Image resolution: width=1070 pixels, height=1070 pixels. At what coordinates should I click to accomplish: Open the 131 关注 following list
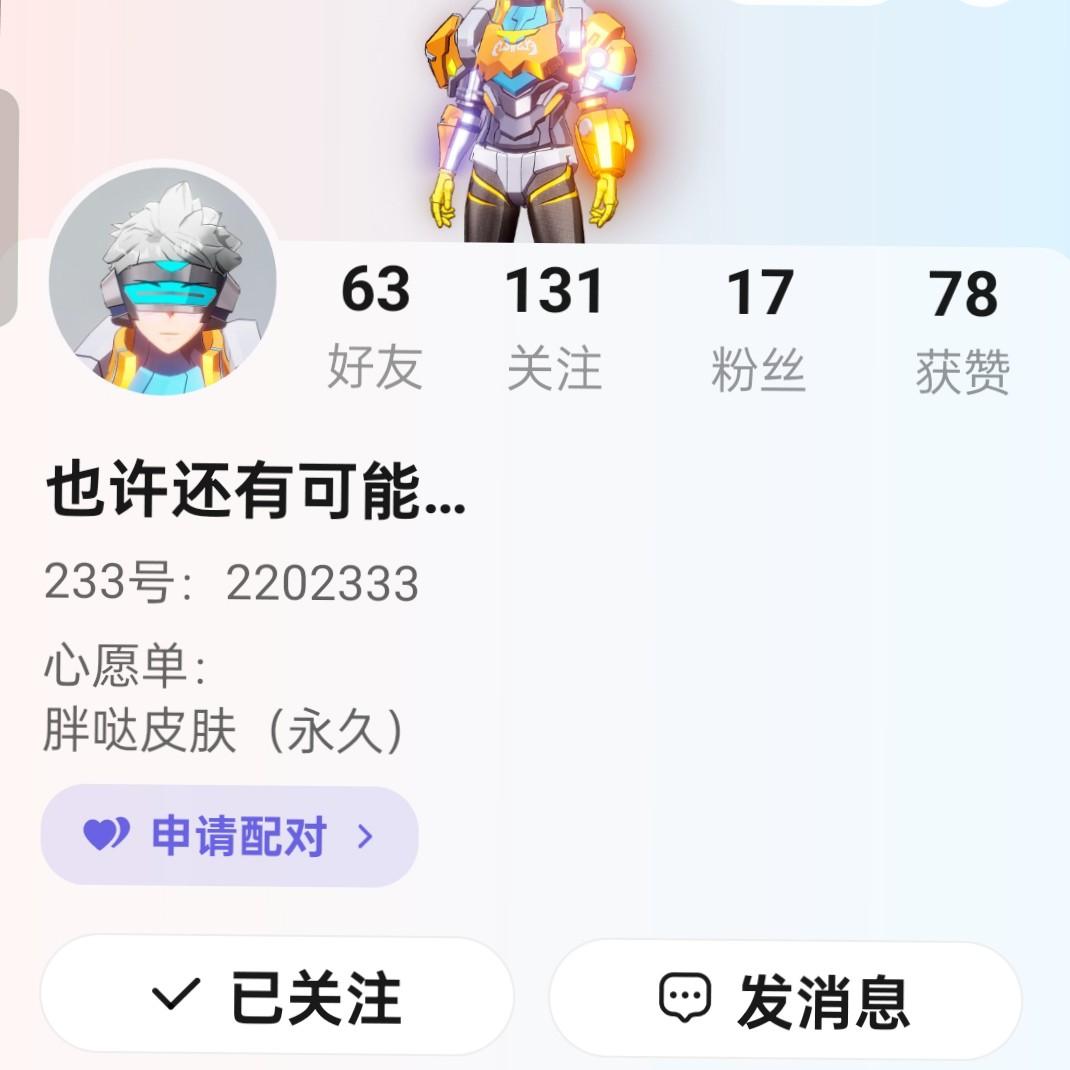(x=554, y=327)
